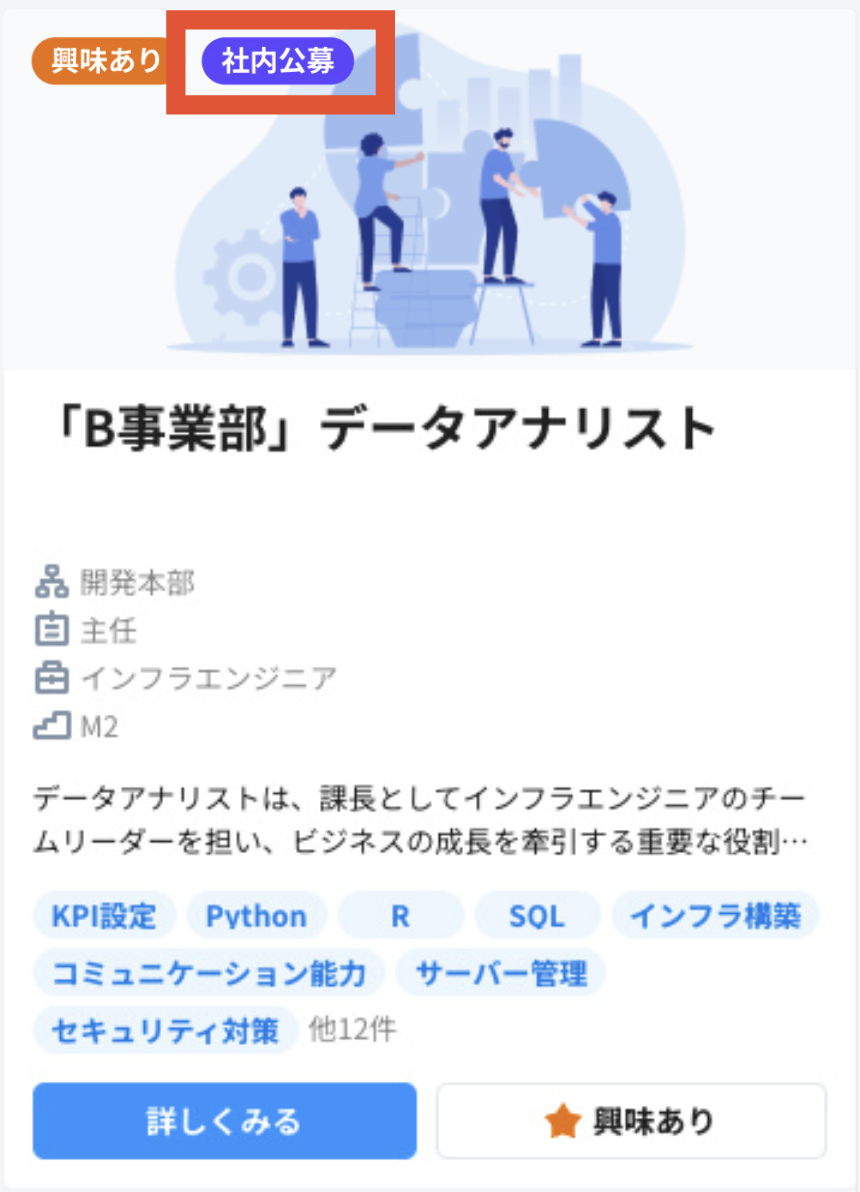Choose the R skill chip
The width and height of the screenshot is (860, 1192).
point(400,916)
